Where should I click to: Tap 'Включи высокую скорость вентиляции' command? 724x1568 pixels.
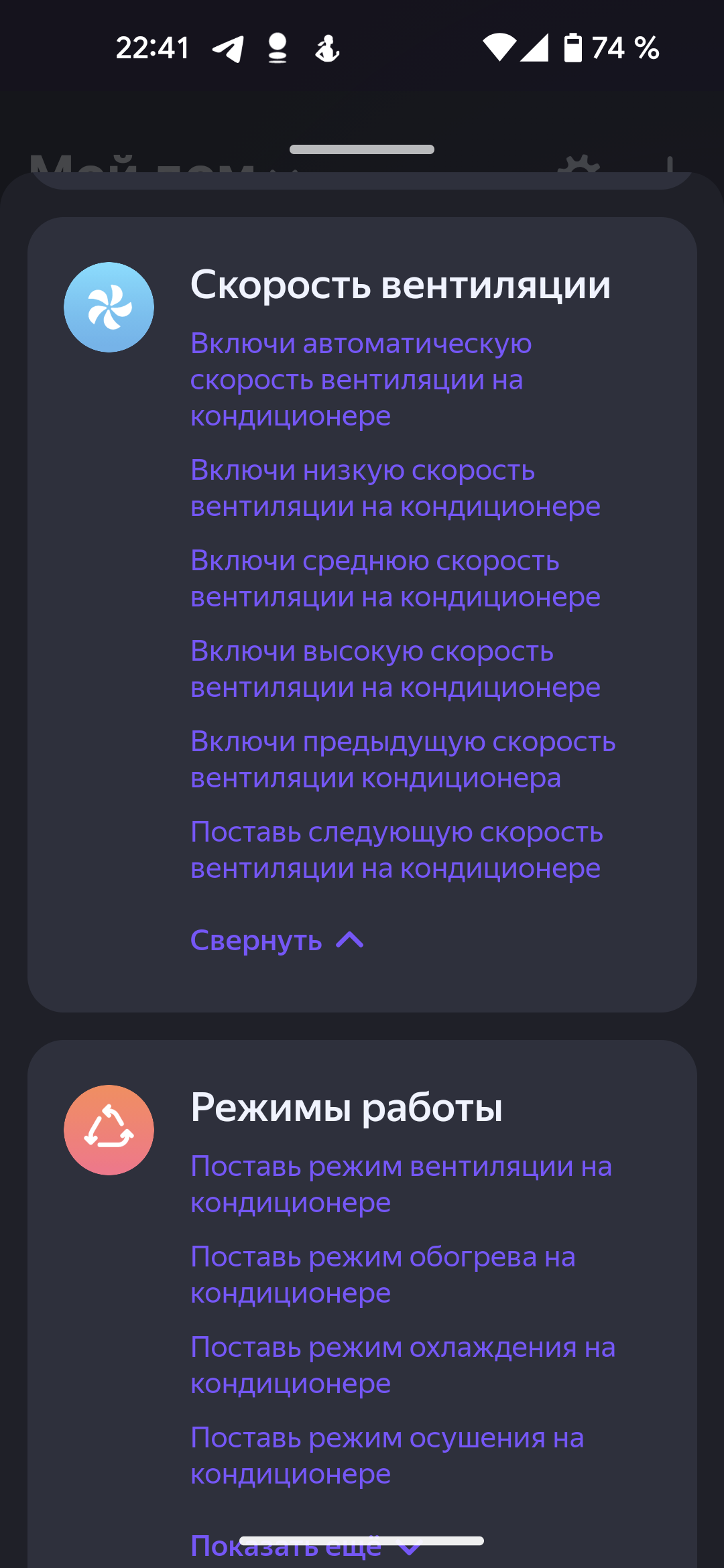pos(395,669)
